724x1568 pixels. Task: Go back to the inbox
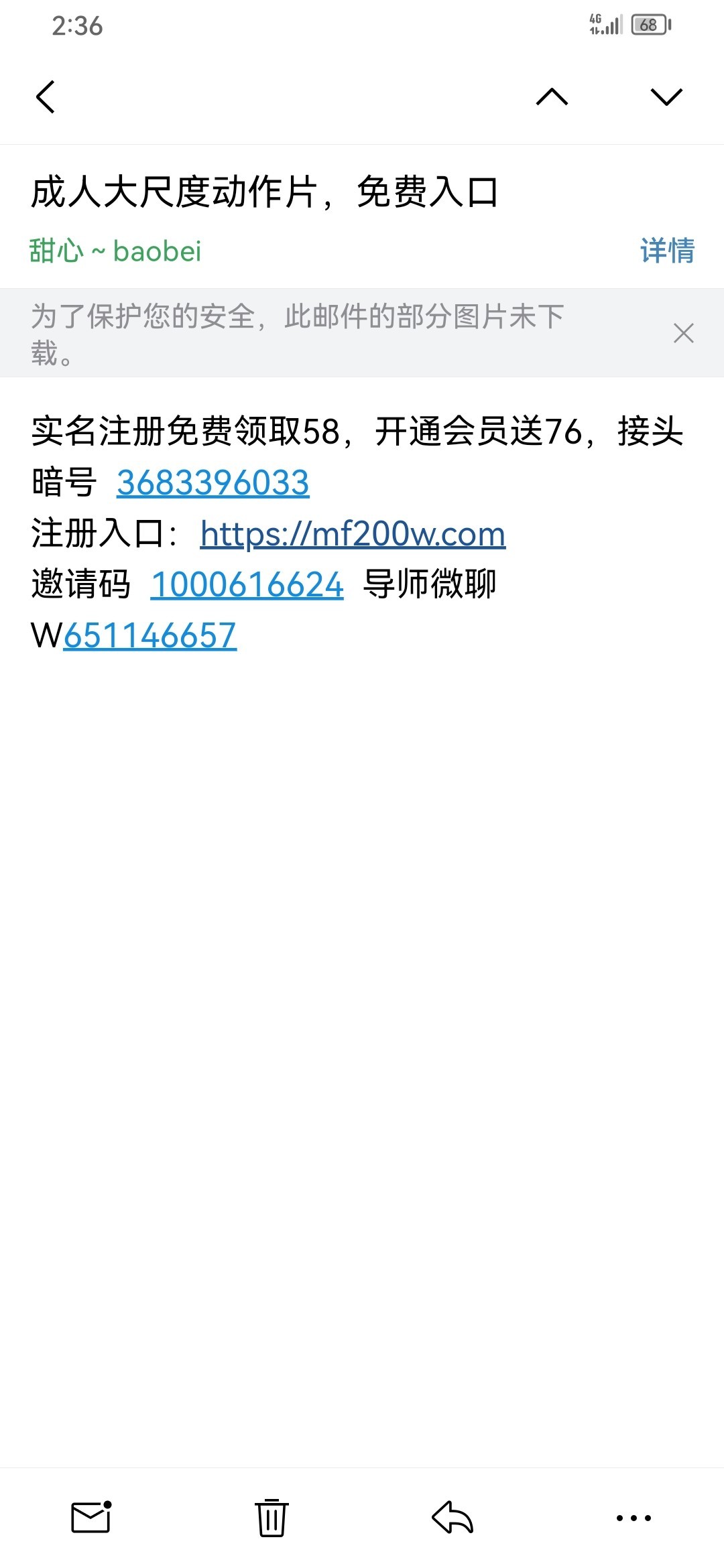tap(46, 97)
